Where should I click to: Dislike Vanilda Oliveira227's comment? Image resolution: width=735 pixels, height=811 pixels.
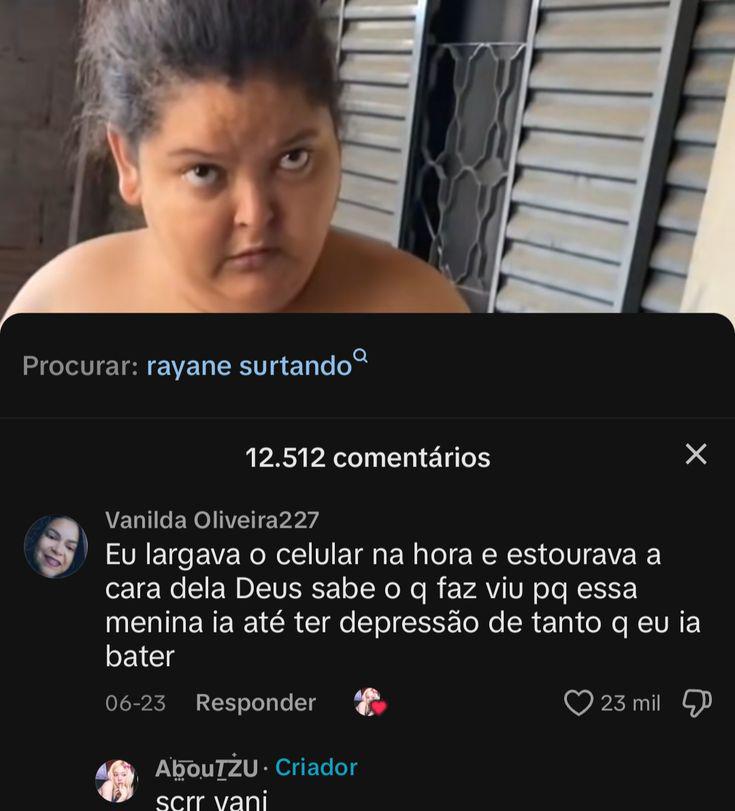click(696, 703)
